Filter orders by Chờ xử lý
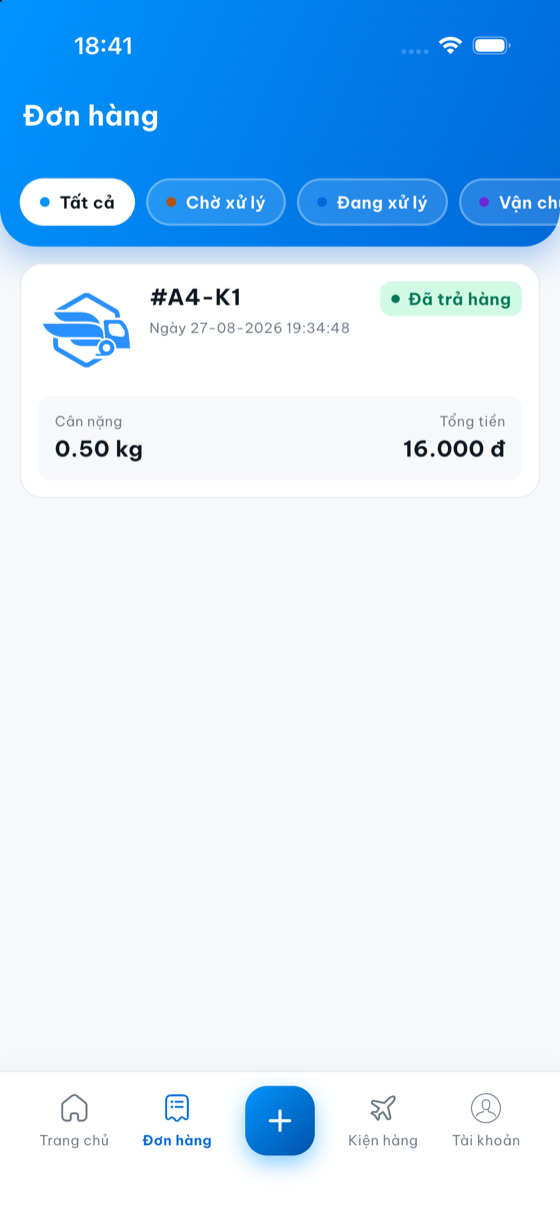This screenshot has height=1217, width=560. [216, 202]
